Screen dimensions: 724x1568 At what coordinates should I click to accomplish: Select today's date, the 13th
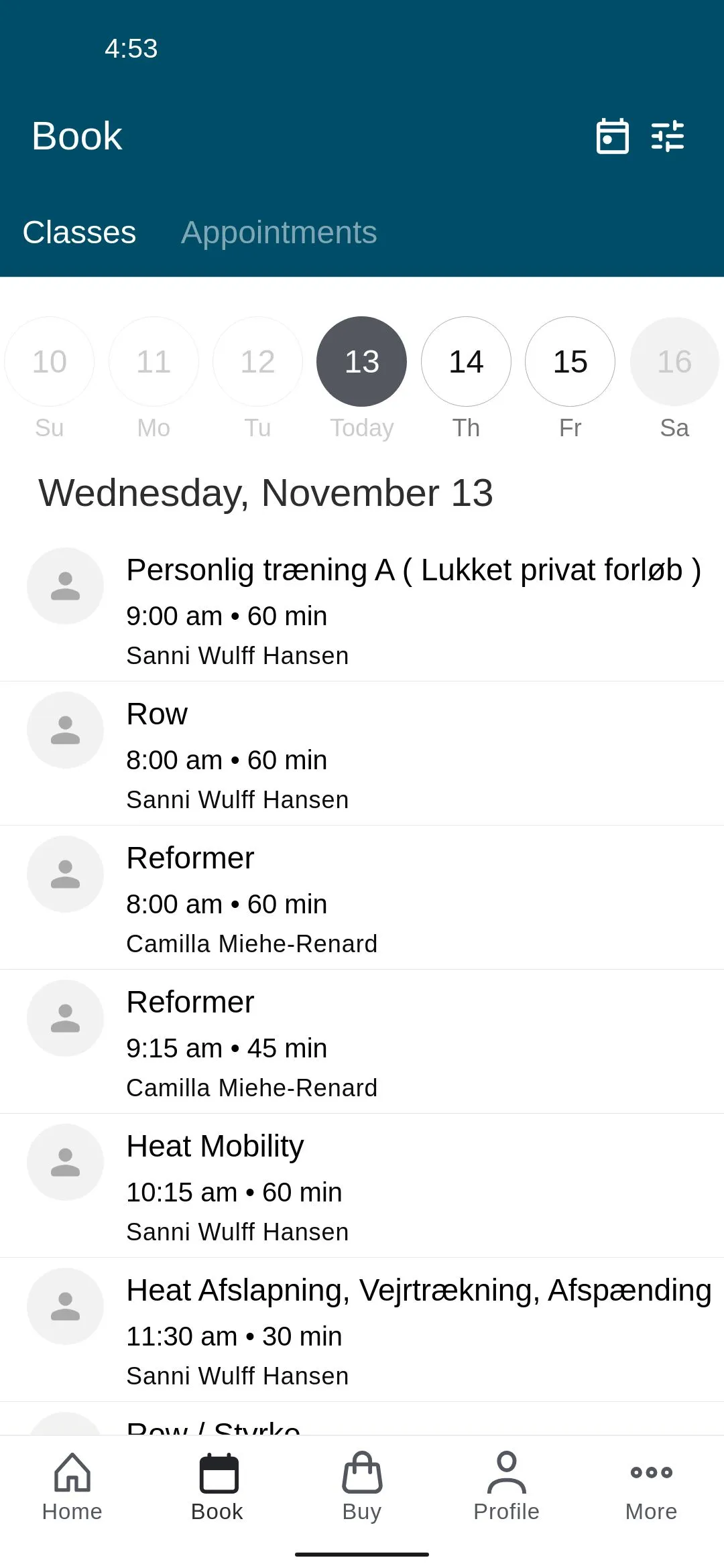tap(361, 362)
